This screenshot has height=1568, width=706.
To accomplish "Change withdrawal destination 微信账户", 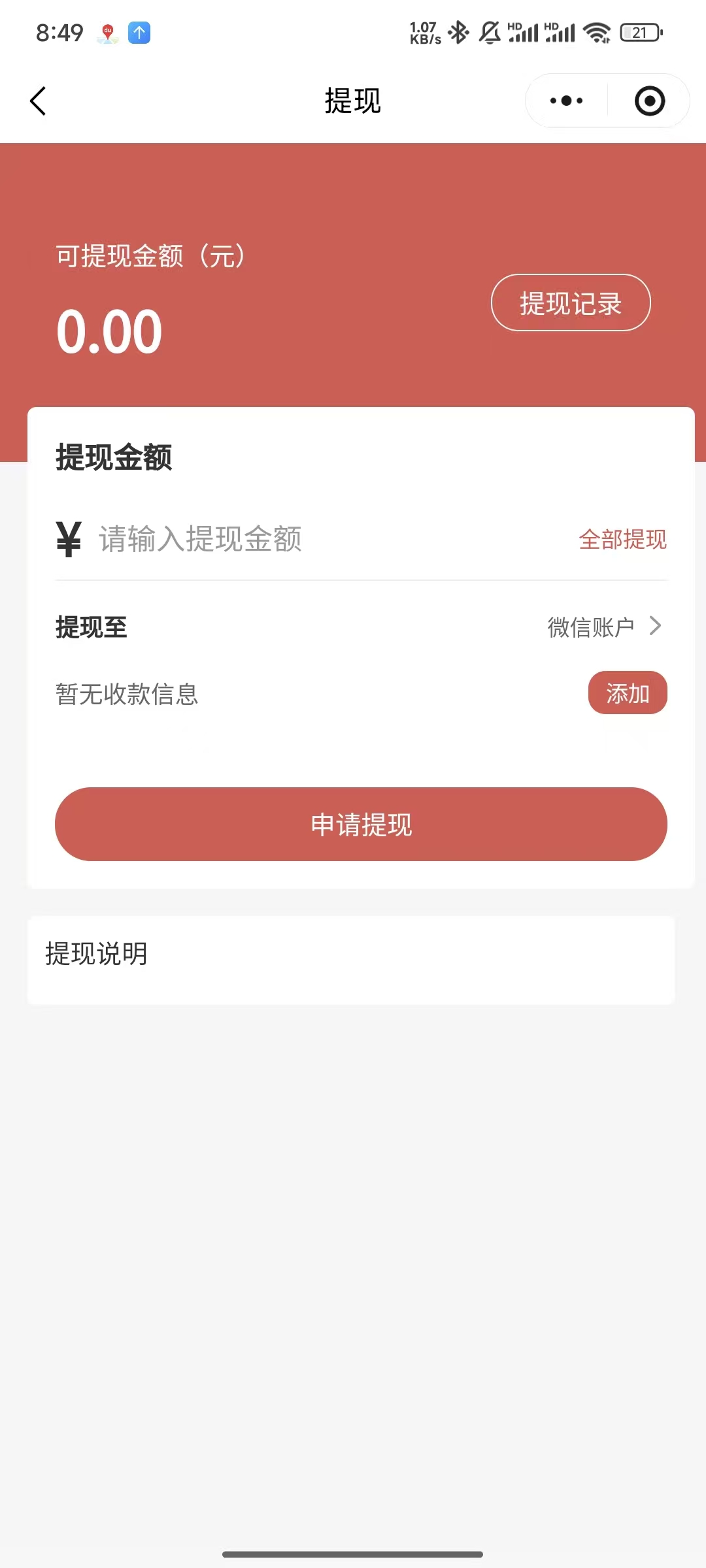I will pos(605,627).
